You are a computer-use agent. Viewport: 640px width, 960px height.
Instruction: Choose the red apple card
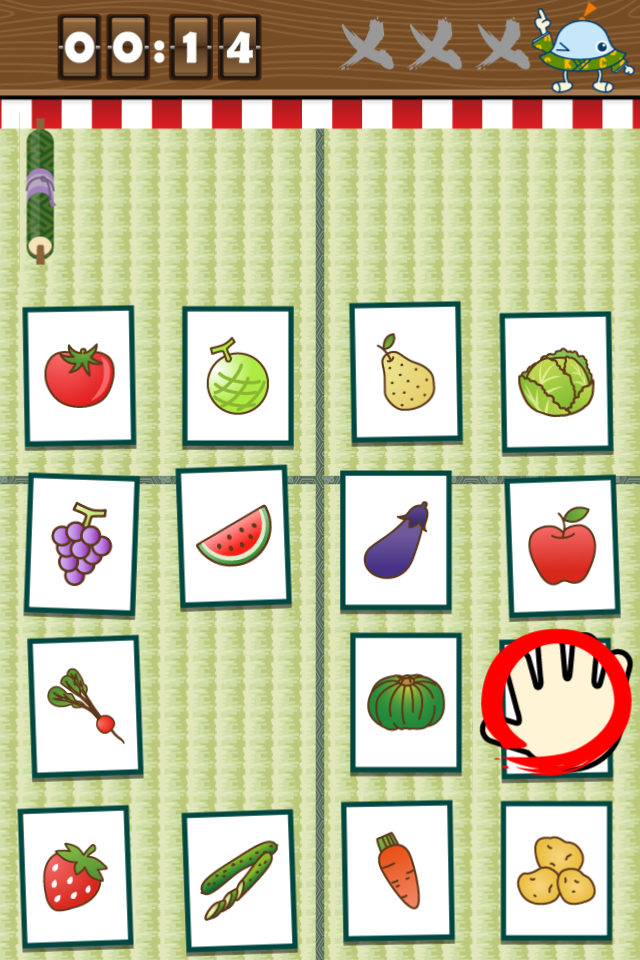(562, 546)
